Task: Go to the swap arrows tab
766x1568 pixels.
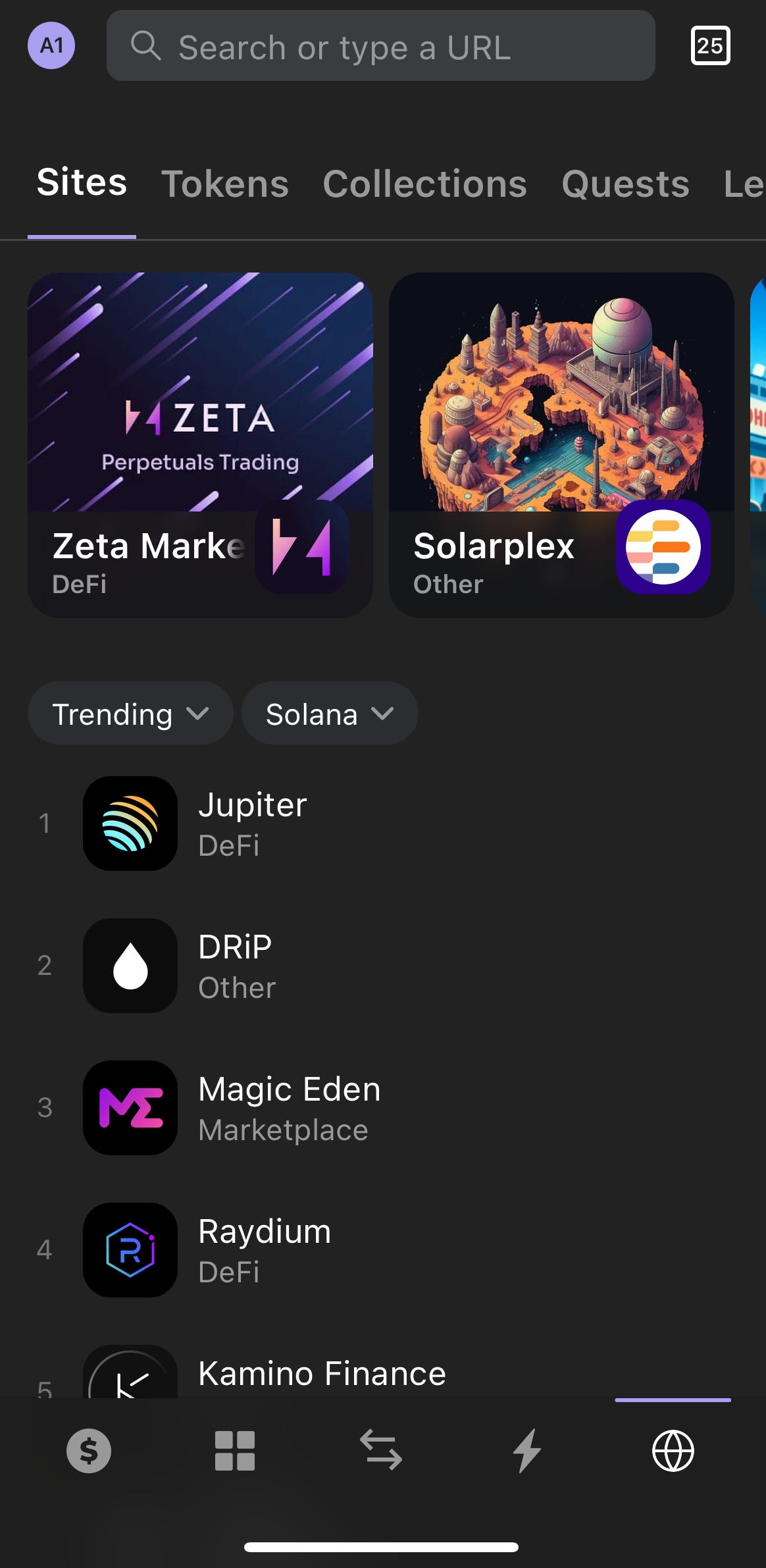Action: 381,1451
